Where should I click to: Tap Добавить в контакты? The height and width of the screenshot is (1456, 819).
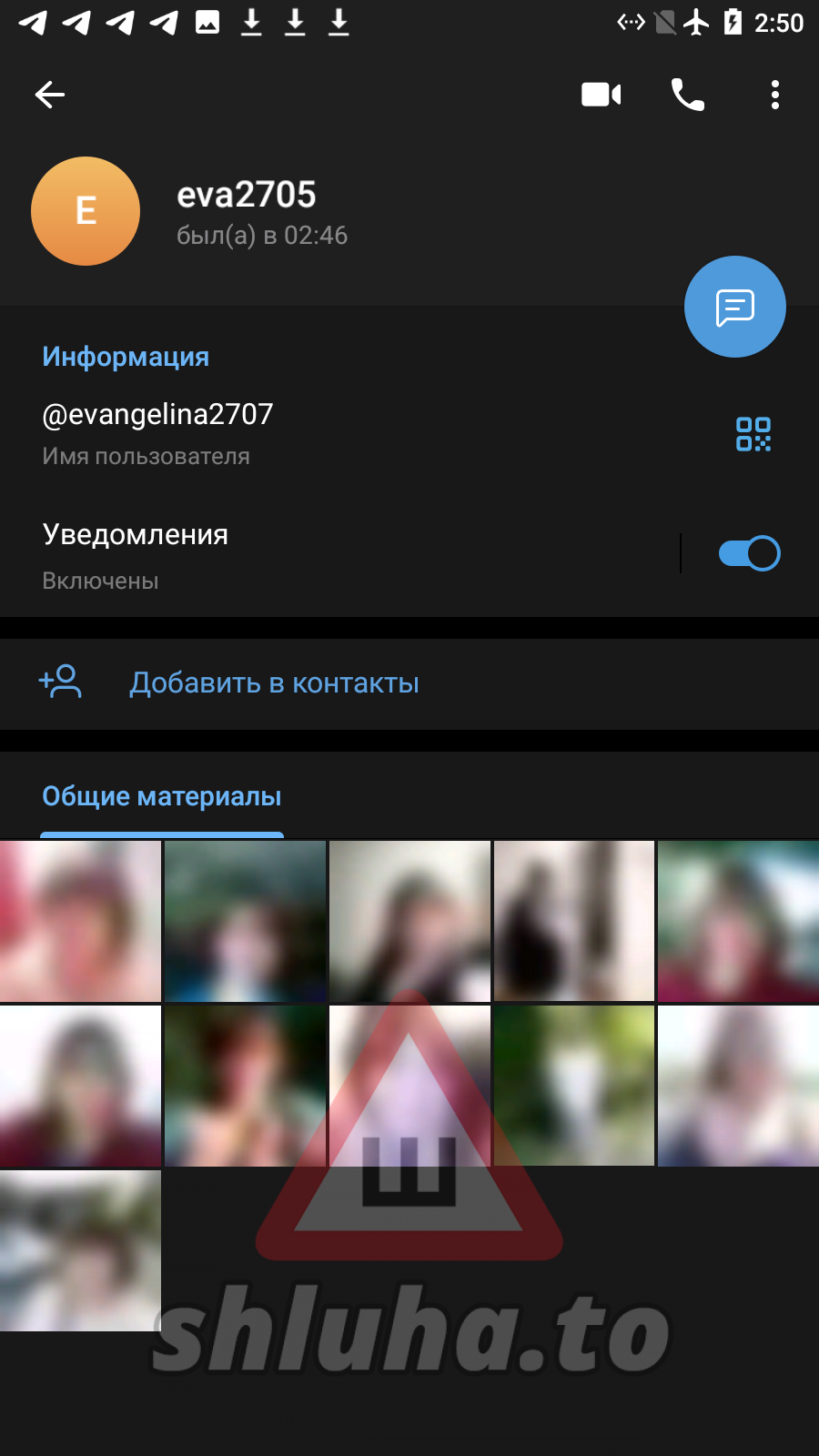pyautogui.click(x=273, y=683)
